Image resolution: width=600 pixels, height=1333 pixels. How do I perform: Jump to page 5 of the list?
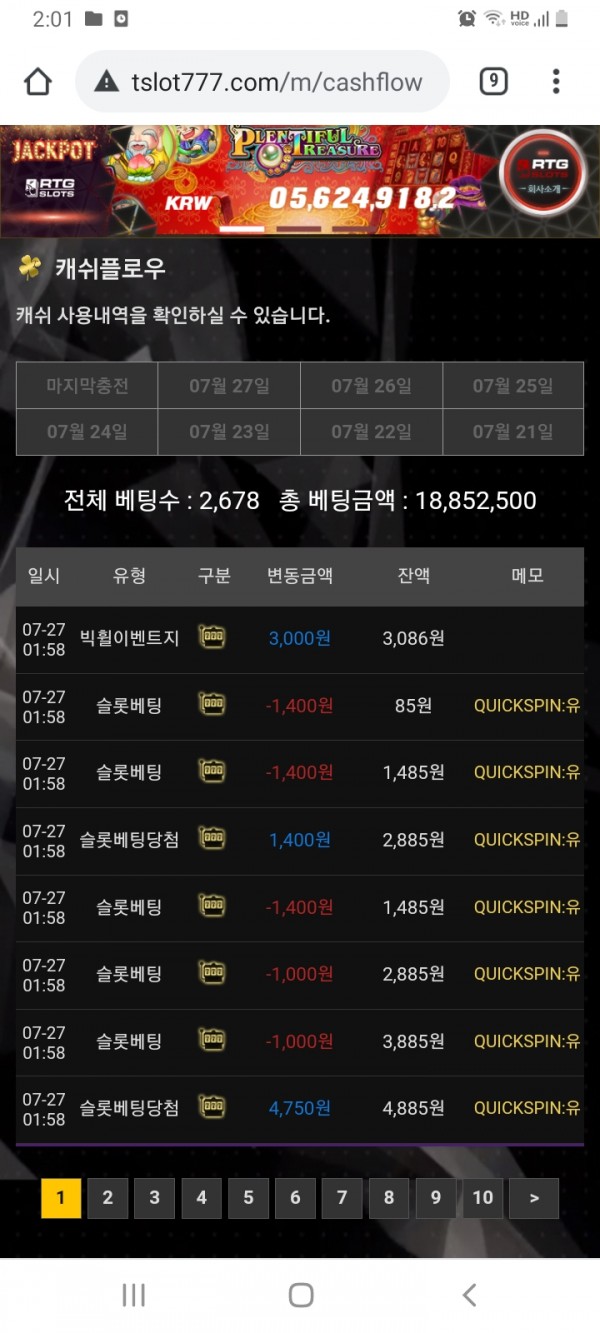(x=248, y=1198)
